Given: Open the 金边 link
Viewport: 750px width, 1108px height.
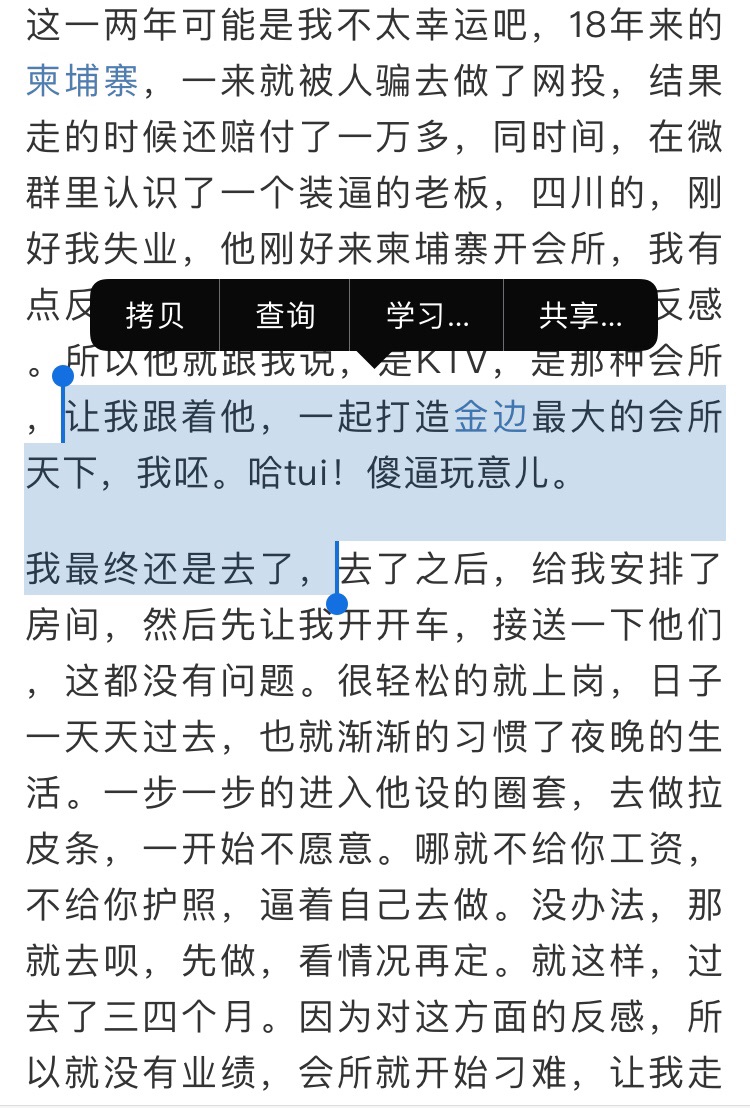Looking at the screenshot, I should pyautogui.click(x=490, y=418).
